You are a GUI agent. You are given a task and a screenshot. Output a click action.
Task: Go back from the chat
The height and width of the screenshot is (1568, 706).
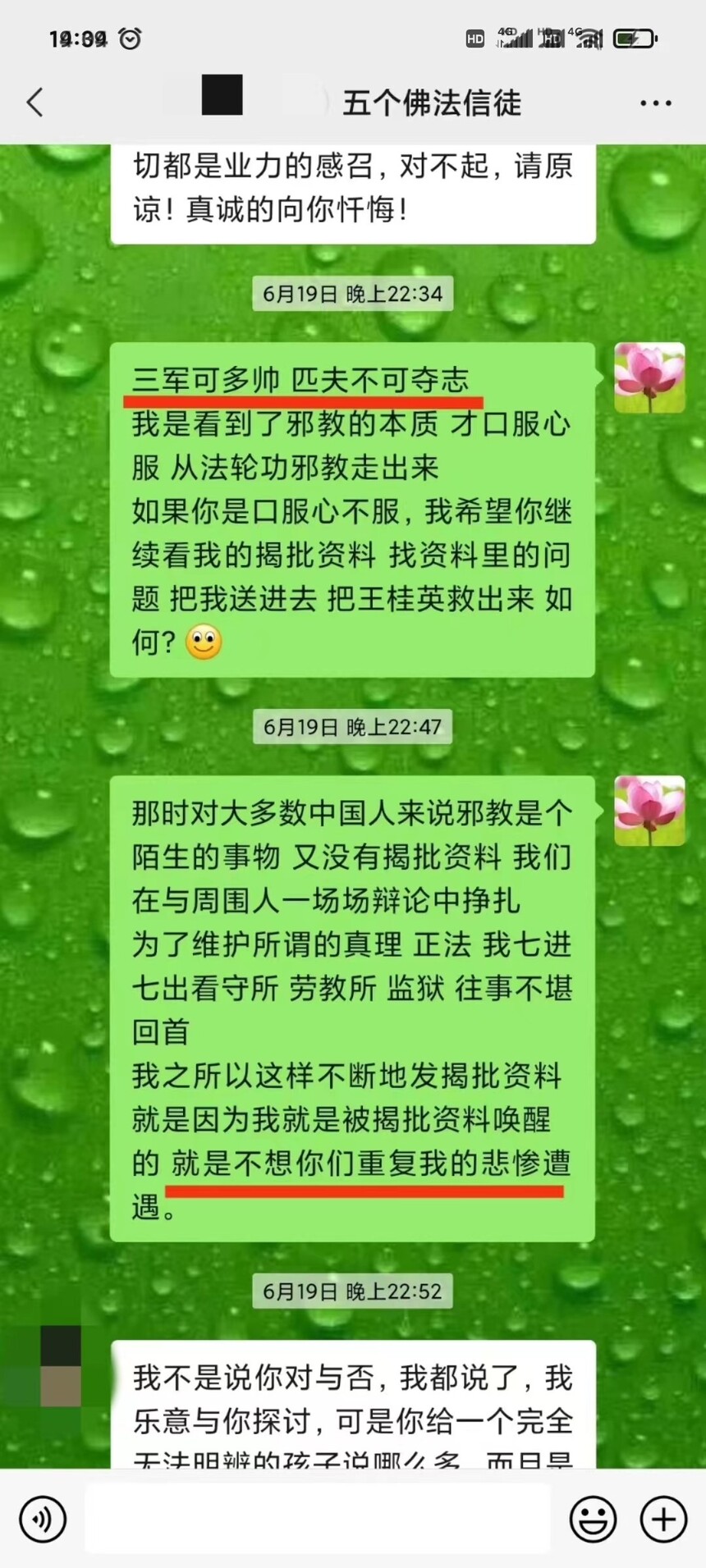pyautogui.click(x=34, y=103)
